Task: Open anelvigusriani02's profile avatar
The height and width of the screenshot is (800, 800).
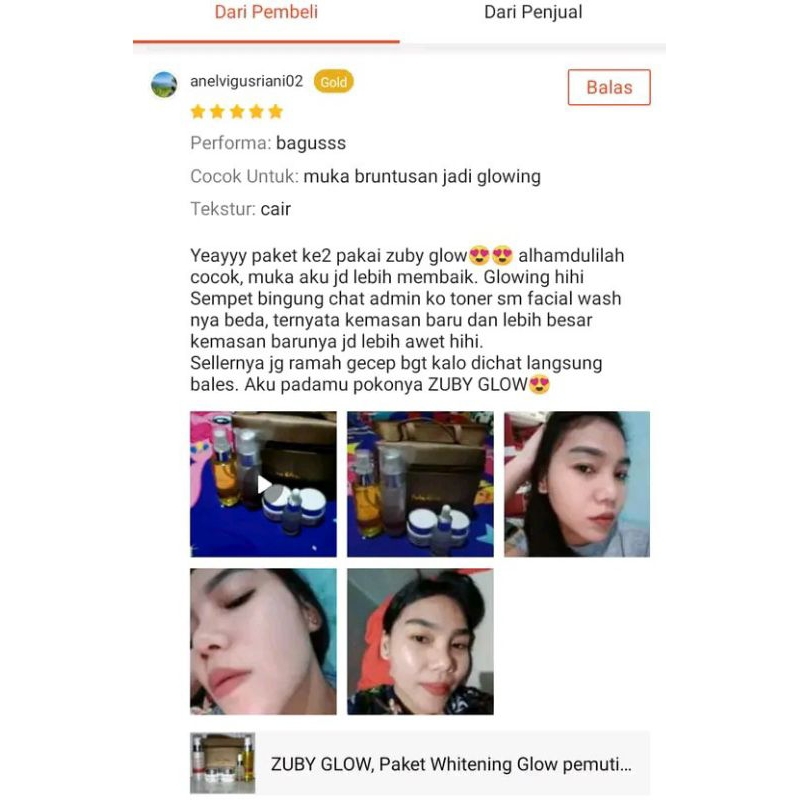Action: pyautogui.click(x=164, y=85)
